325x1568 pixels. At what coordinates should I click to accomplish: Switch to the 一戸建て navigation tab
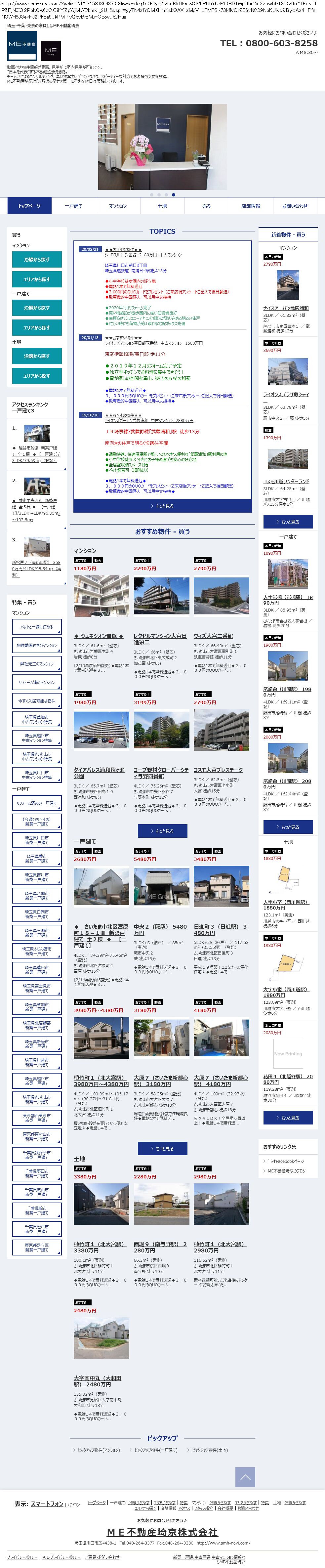point(74,206)
